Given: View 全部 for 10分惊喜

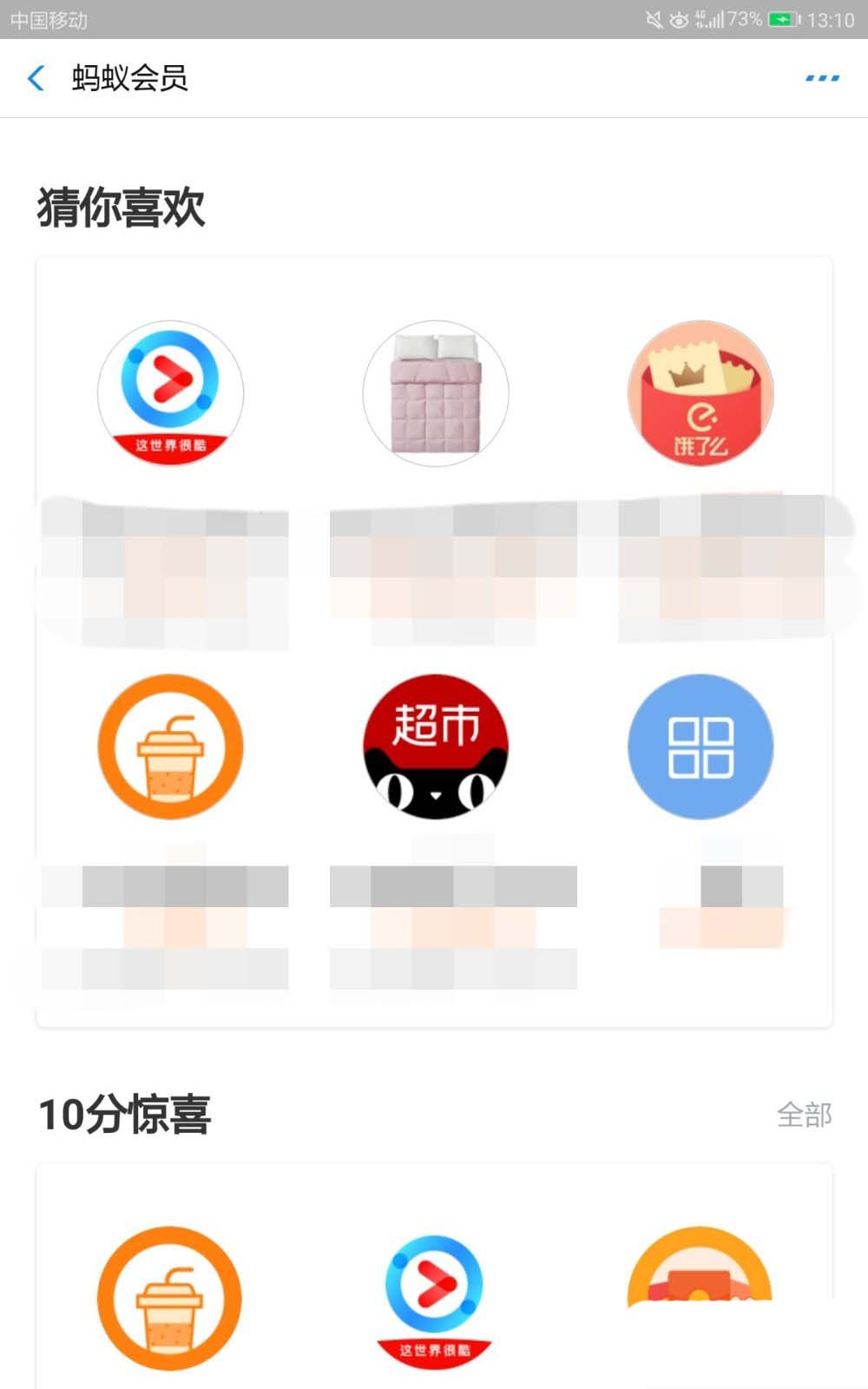Looking at the screenshot, I should point(804,1115).
